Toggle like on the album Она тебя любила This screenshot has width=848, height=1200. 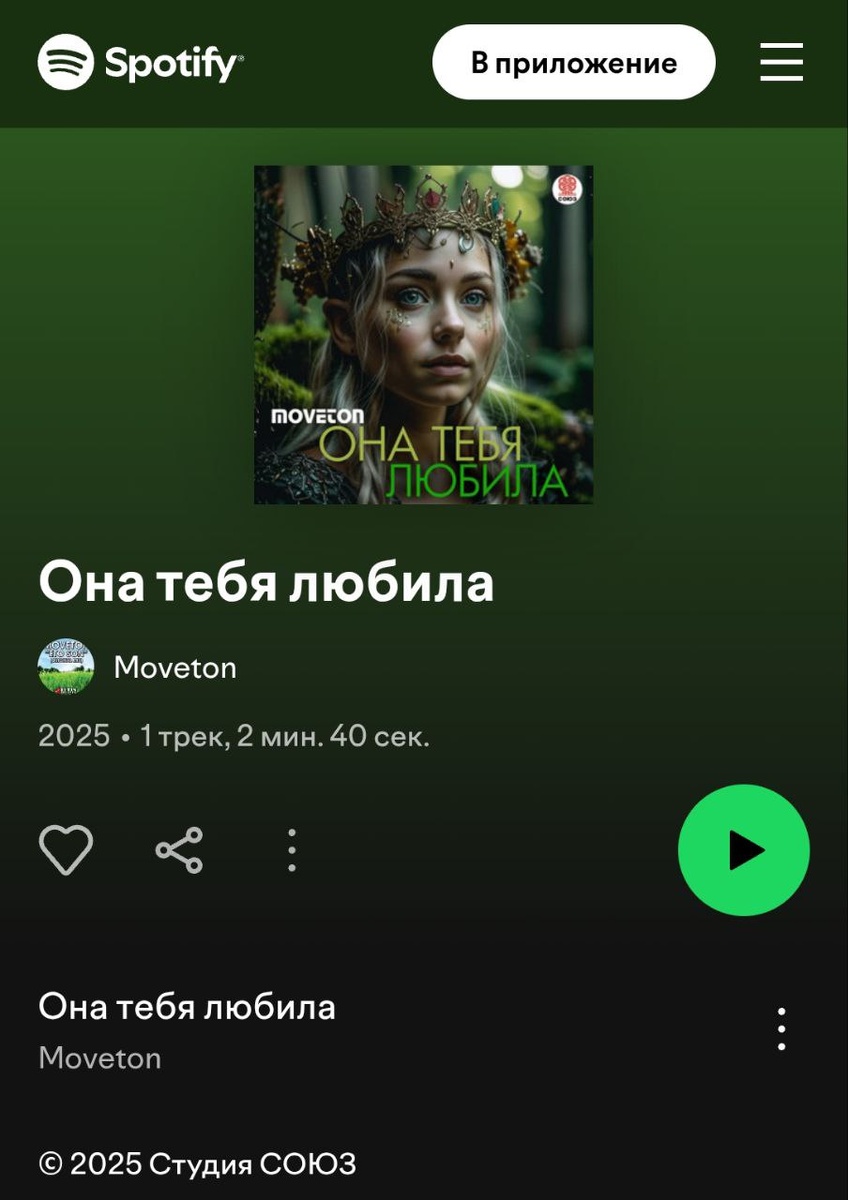67,850
